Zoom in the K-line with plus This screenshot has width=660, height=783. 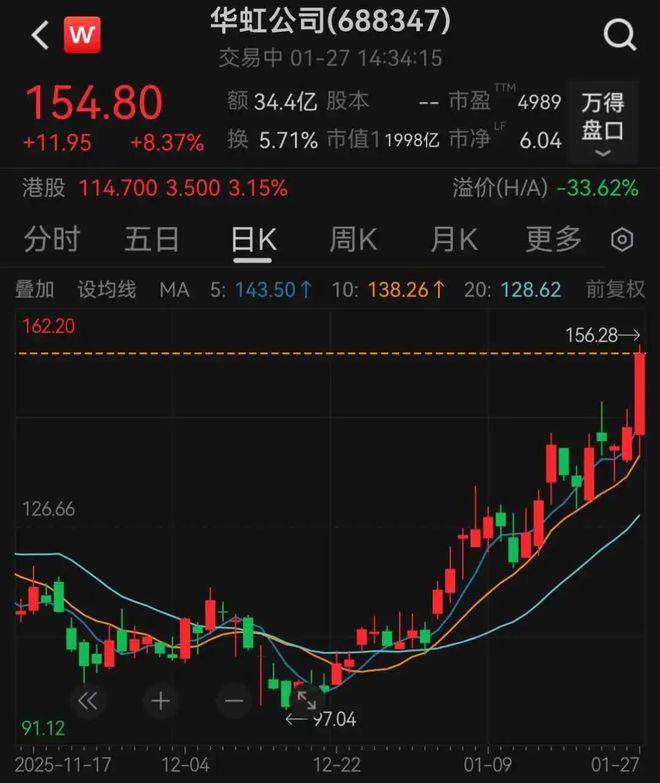[x=161, y=700]
